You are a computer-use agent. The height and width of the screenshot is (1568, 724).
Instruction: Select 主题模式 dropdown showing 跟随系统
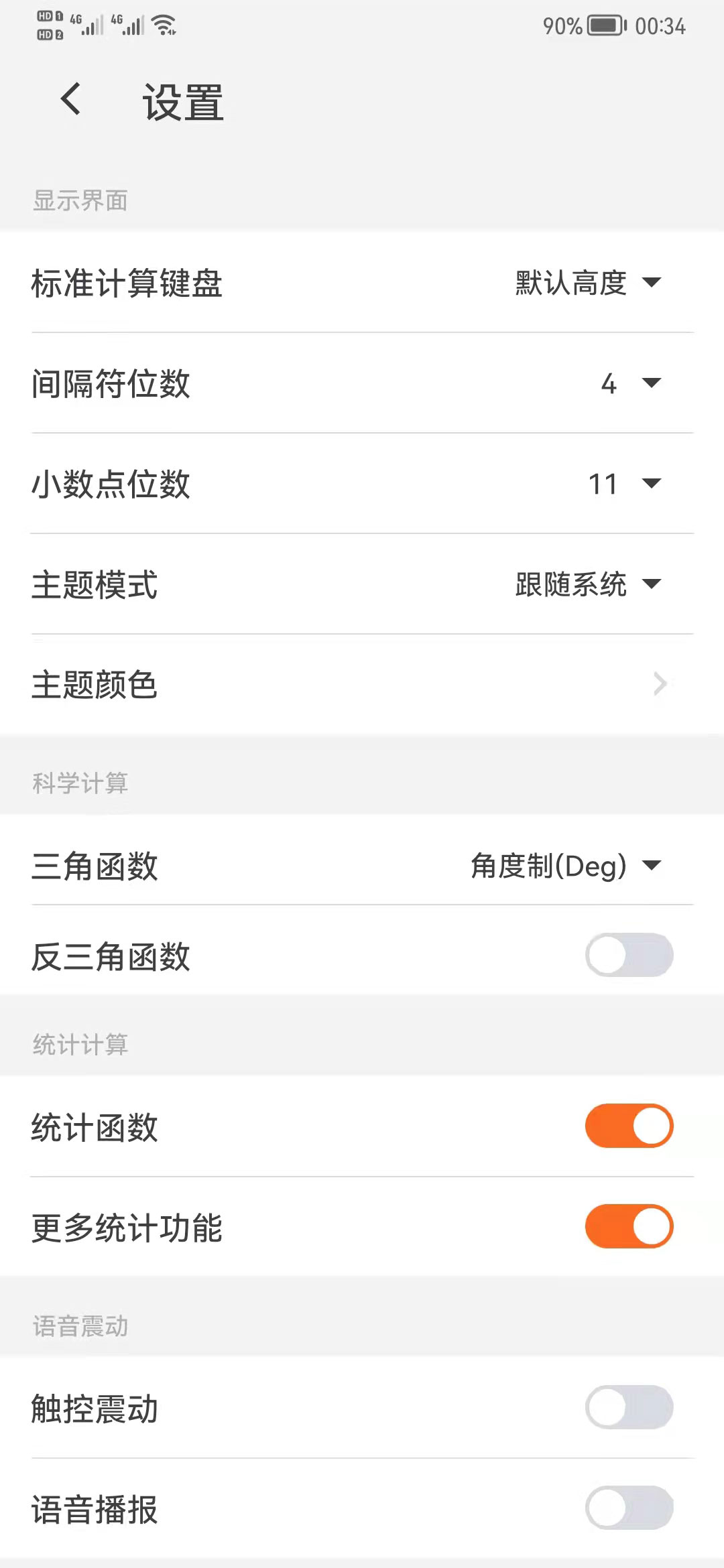[588, 584]
